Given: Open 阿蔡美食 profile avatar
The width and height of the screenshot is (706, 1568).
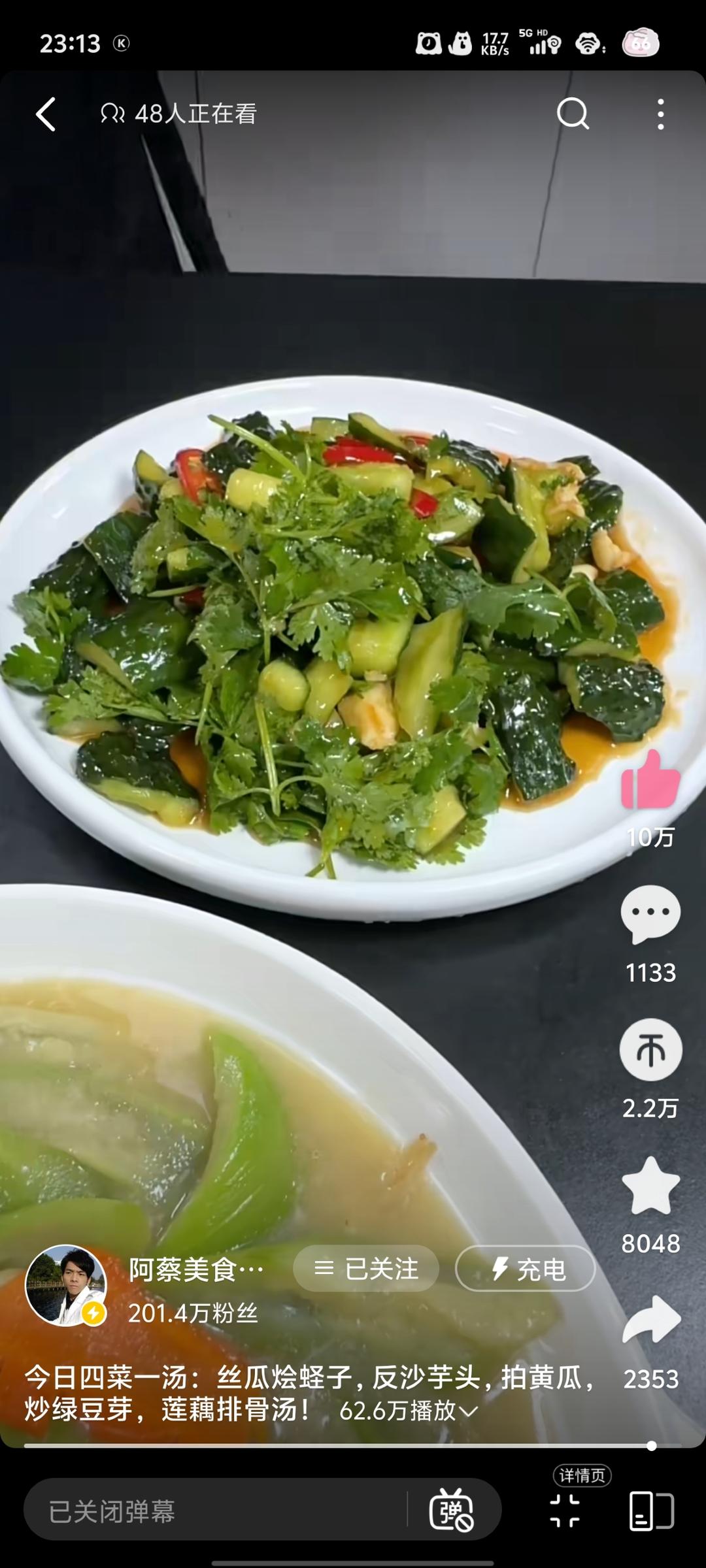Looking at the screenshot, I should (x=65, y=1286).
